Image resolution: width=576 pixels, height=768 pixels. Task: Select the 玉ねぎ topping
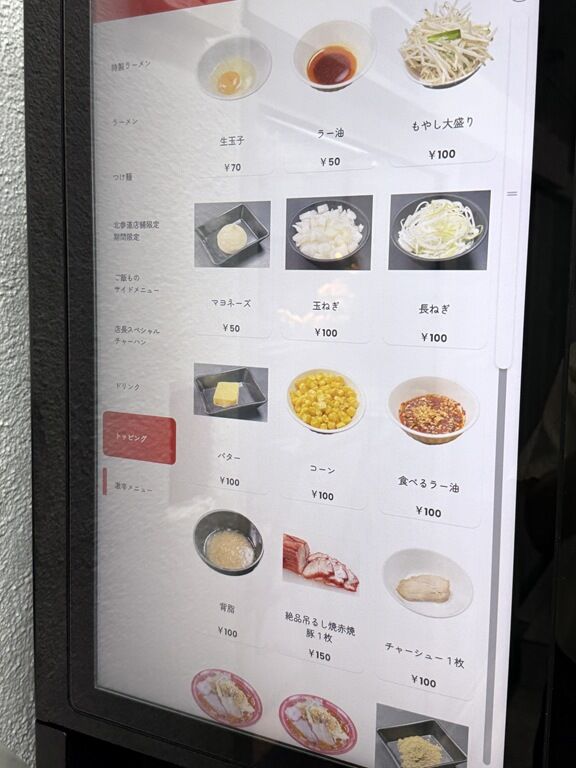[327, 268]
